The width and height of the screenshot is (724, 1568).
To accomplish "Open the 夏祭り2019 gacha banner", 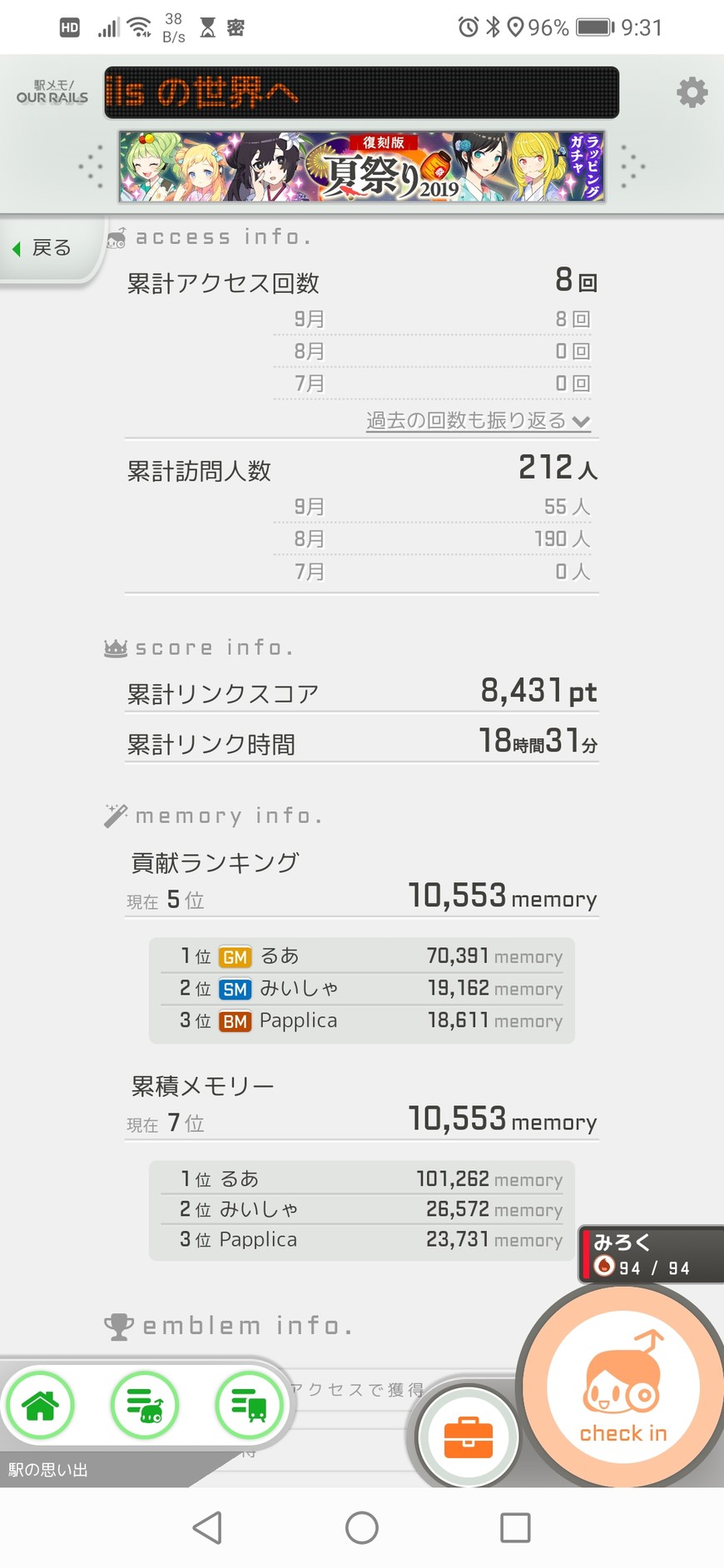I will coord(361,166).
